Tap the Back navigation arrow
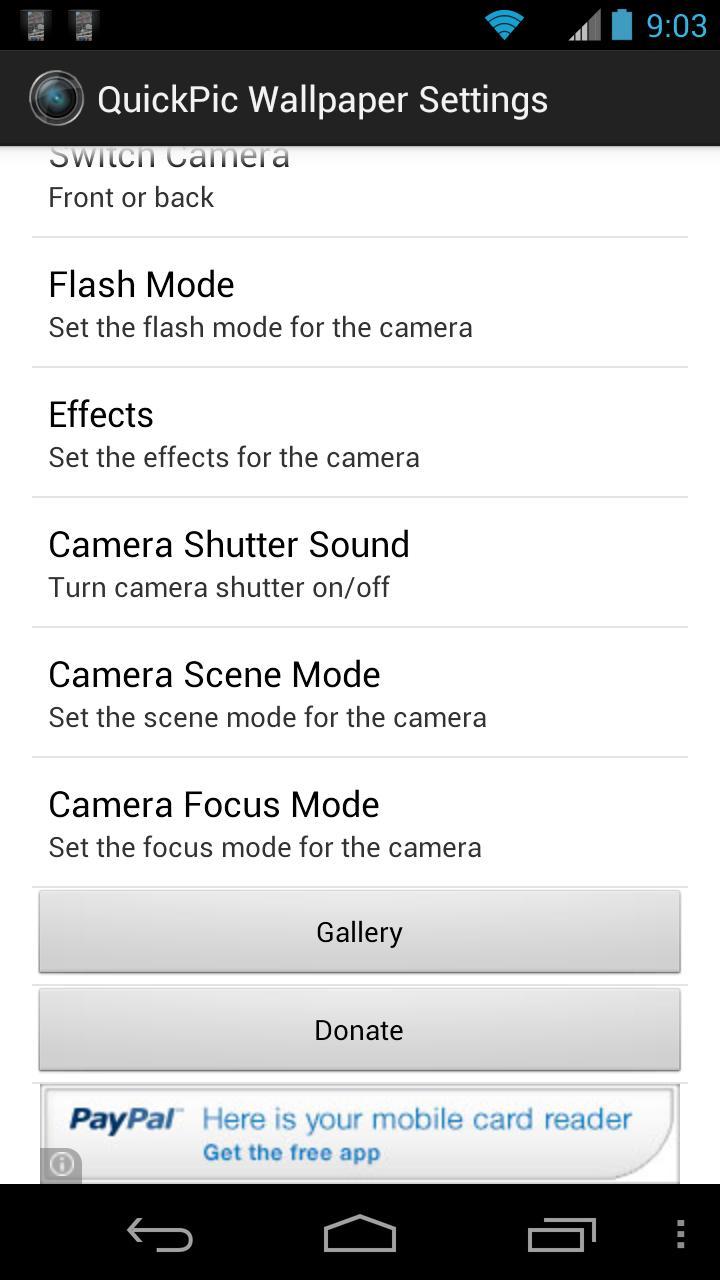The image size is (720, 1280). pos(158,1233)
